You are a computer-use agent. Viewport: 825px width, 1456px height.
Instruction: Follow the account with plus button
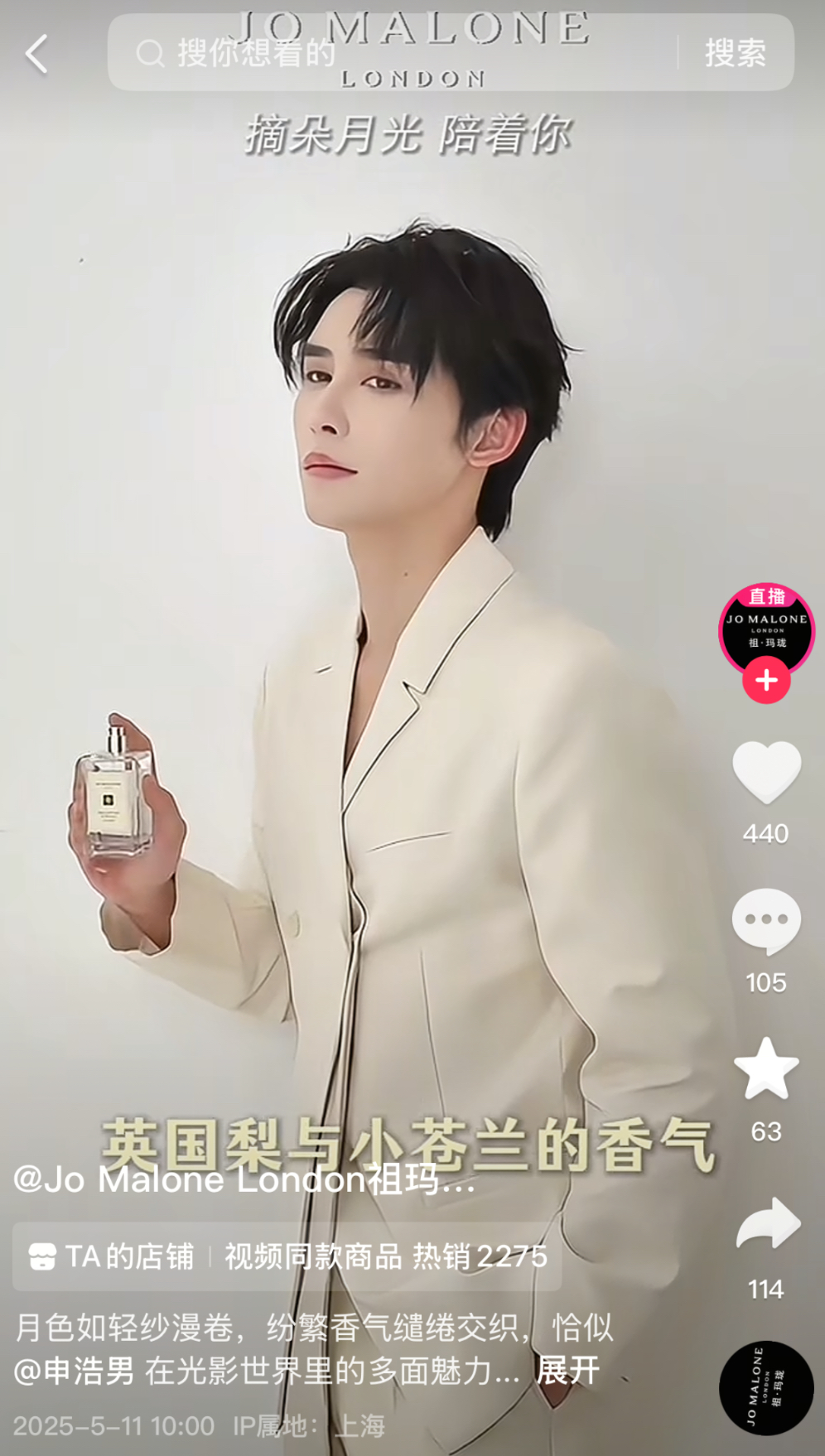[766, 680]
